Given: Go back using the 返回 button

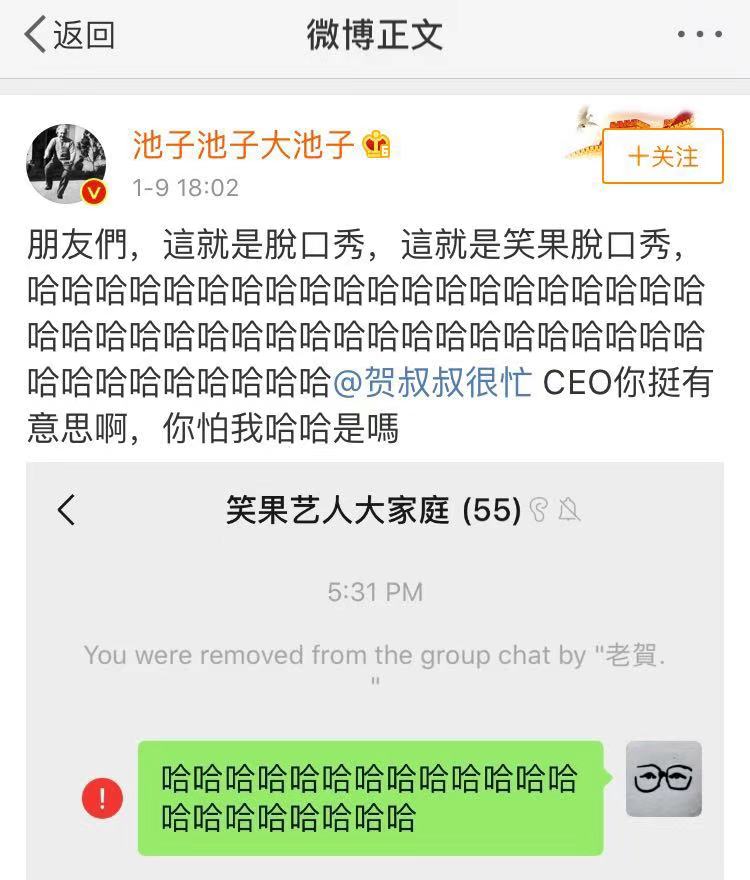Looking at the screenshot, I should (68, 35).
